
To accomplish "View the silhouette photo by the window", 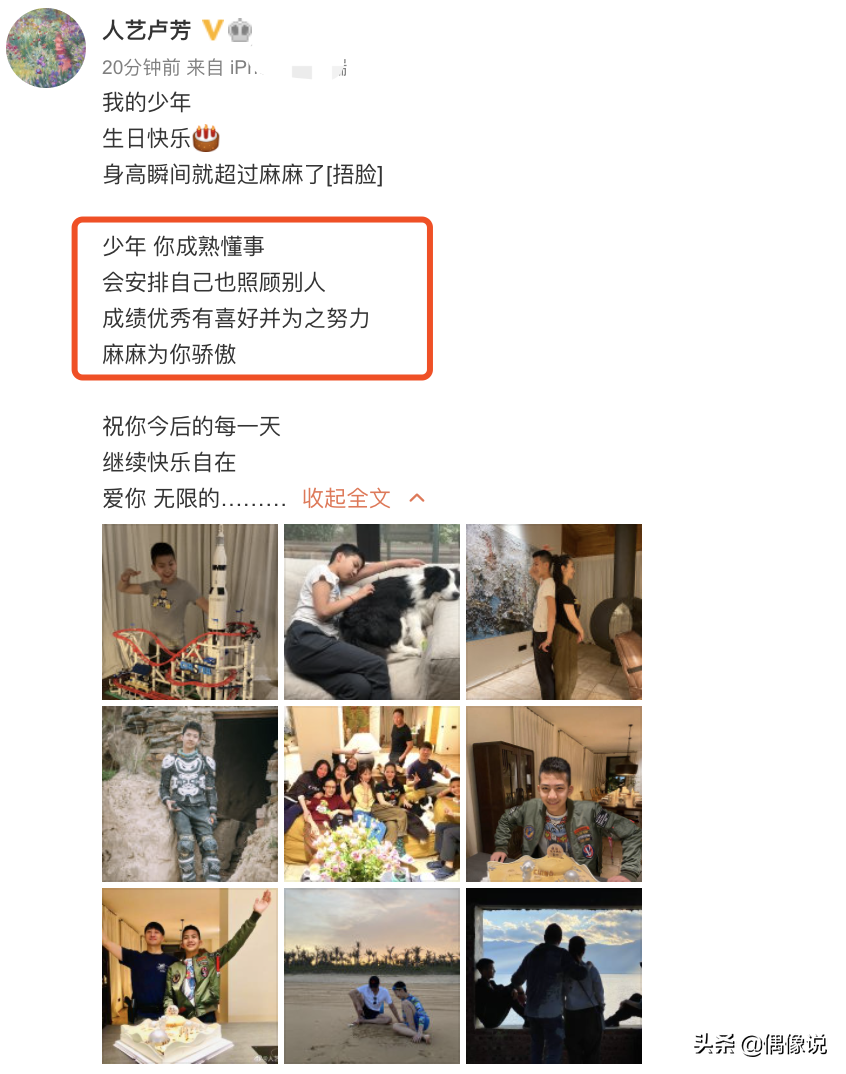I will click(x=554, y=975).
